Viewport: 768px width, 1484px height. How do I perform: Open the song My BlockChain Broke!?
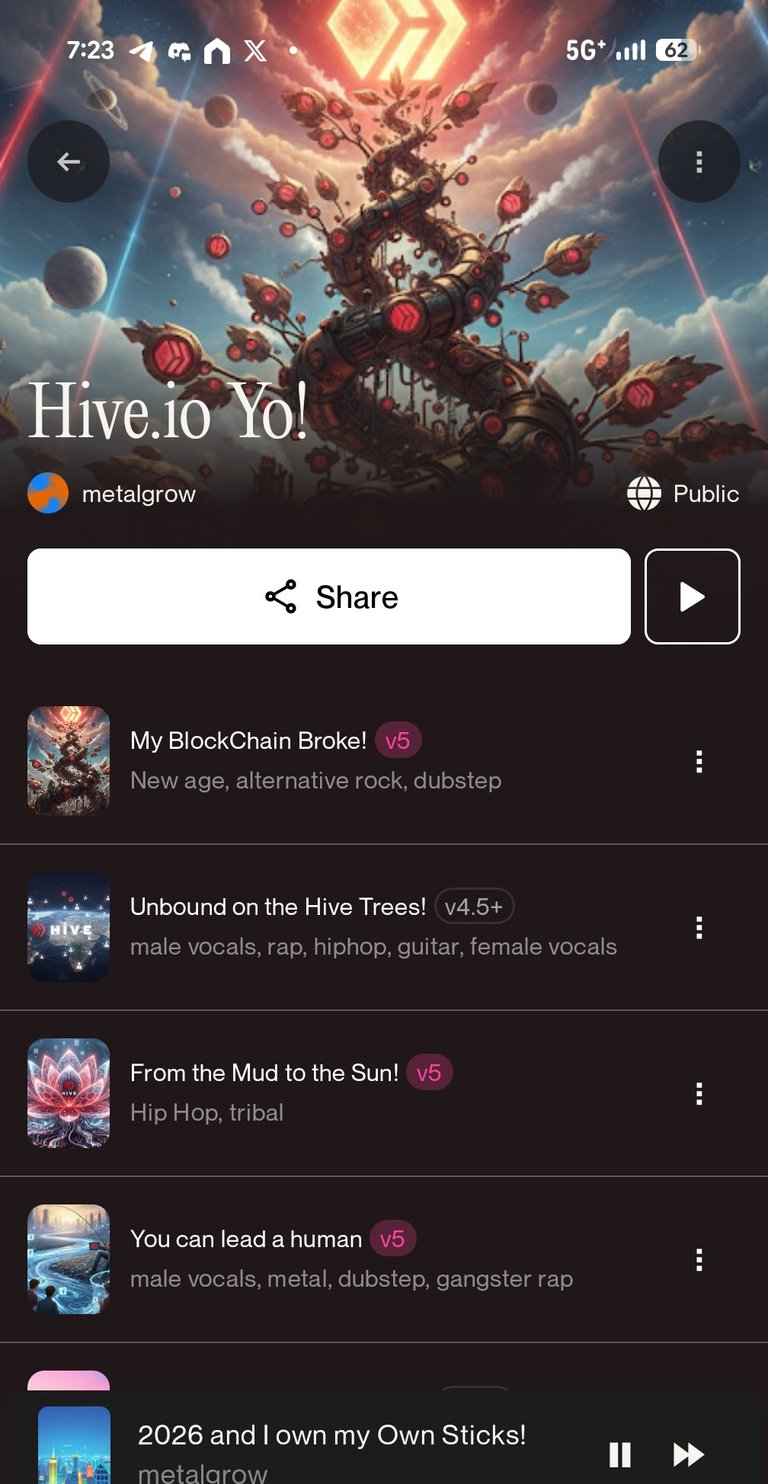[248, 741]
